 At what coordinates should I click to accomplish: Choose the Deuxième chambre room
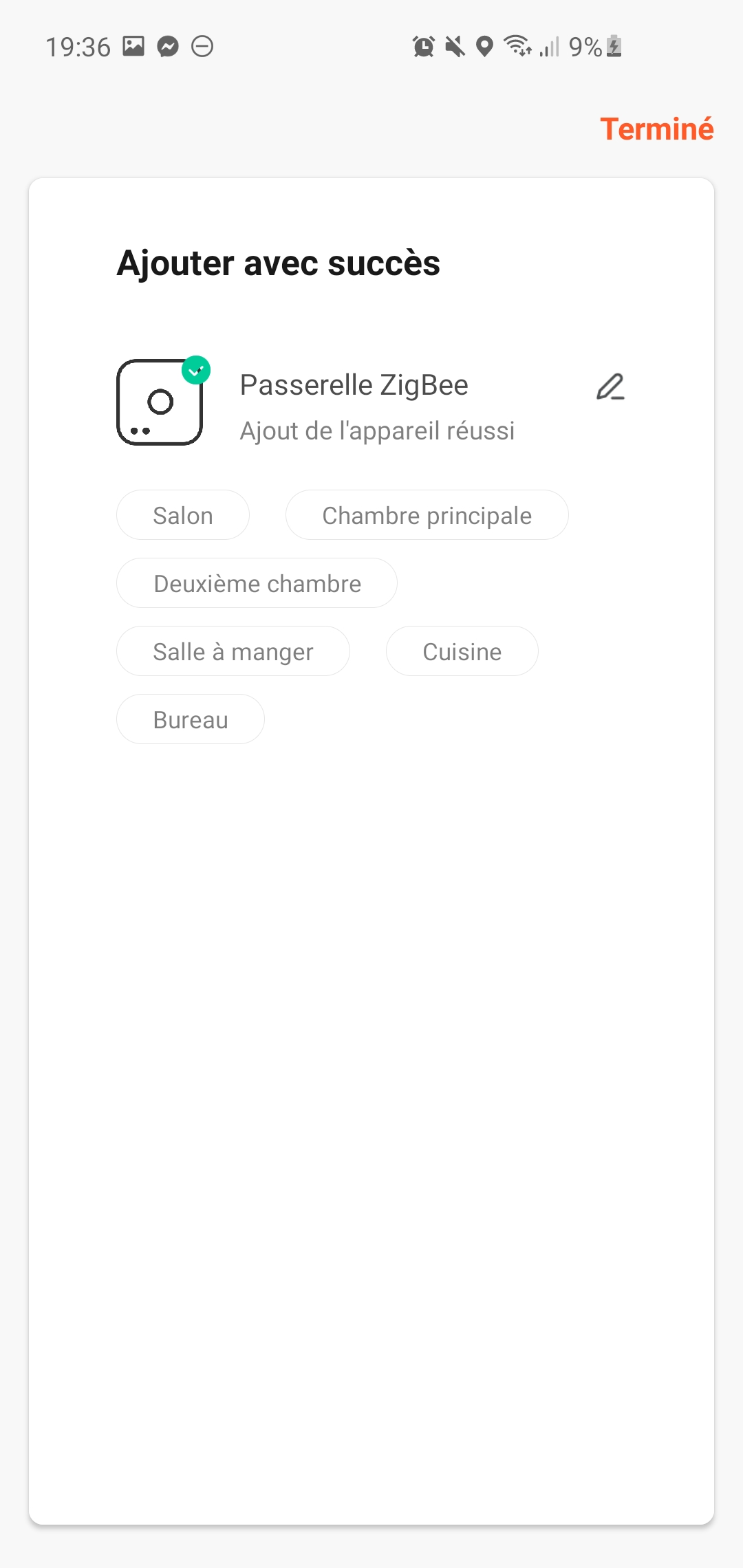(x=257, y=583)
